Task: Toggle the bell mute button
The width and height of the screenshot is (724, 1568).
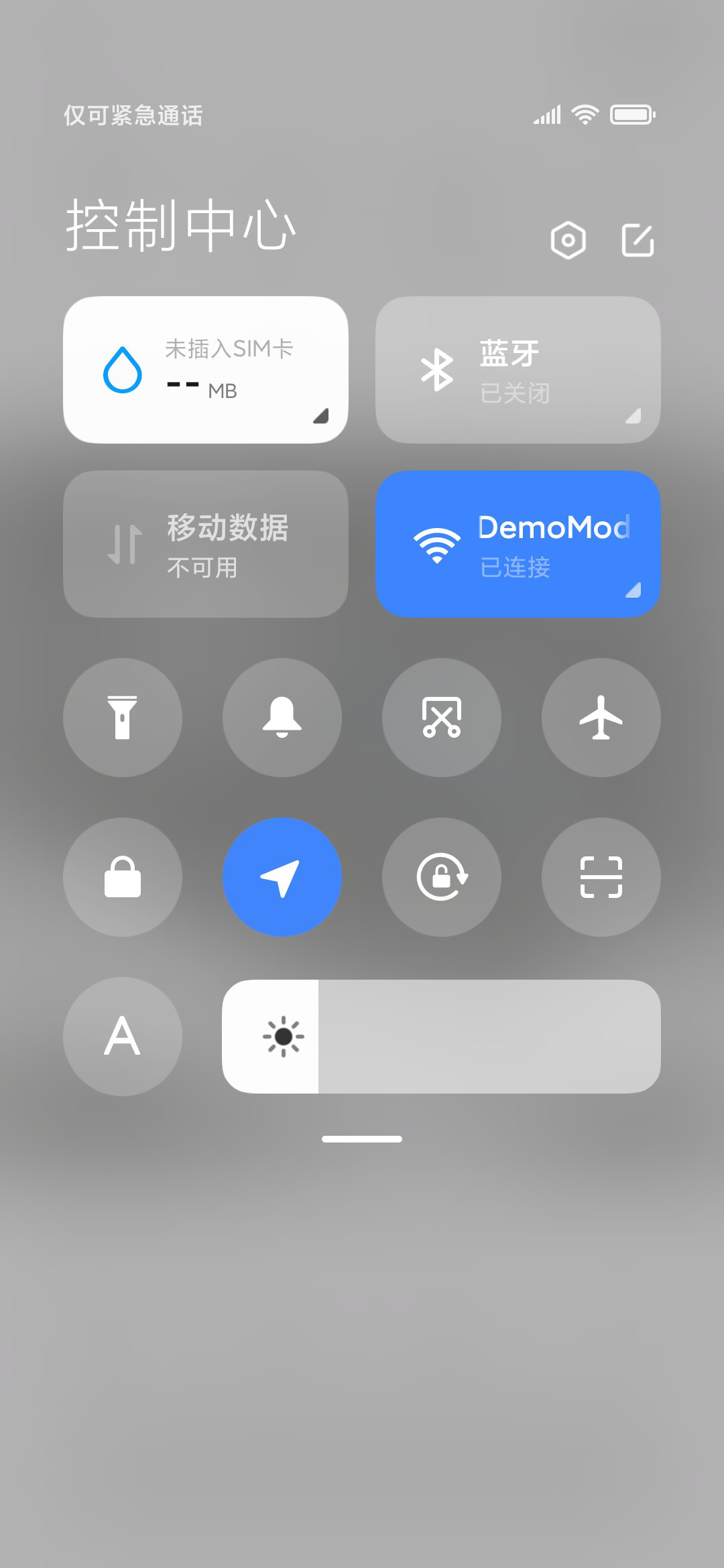Action: pos(282,718)
